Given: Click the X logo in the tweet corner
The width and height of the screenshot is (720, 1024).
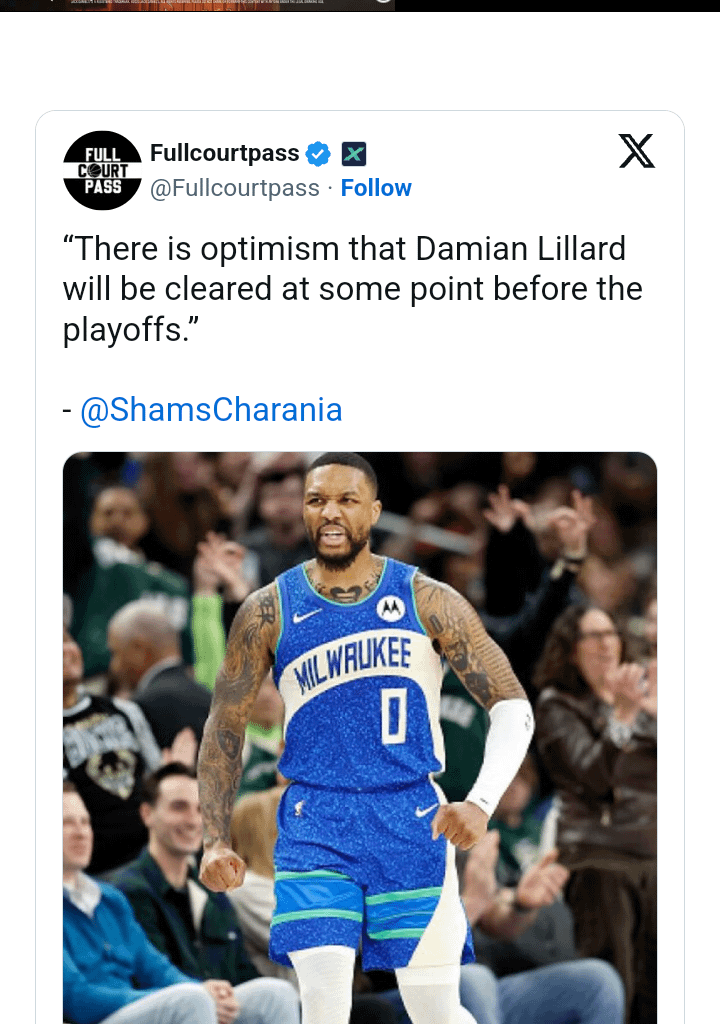Looking at the screenshot, I should 635,152.
